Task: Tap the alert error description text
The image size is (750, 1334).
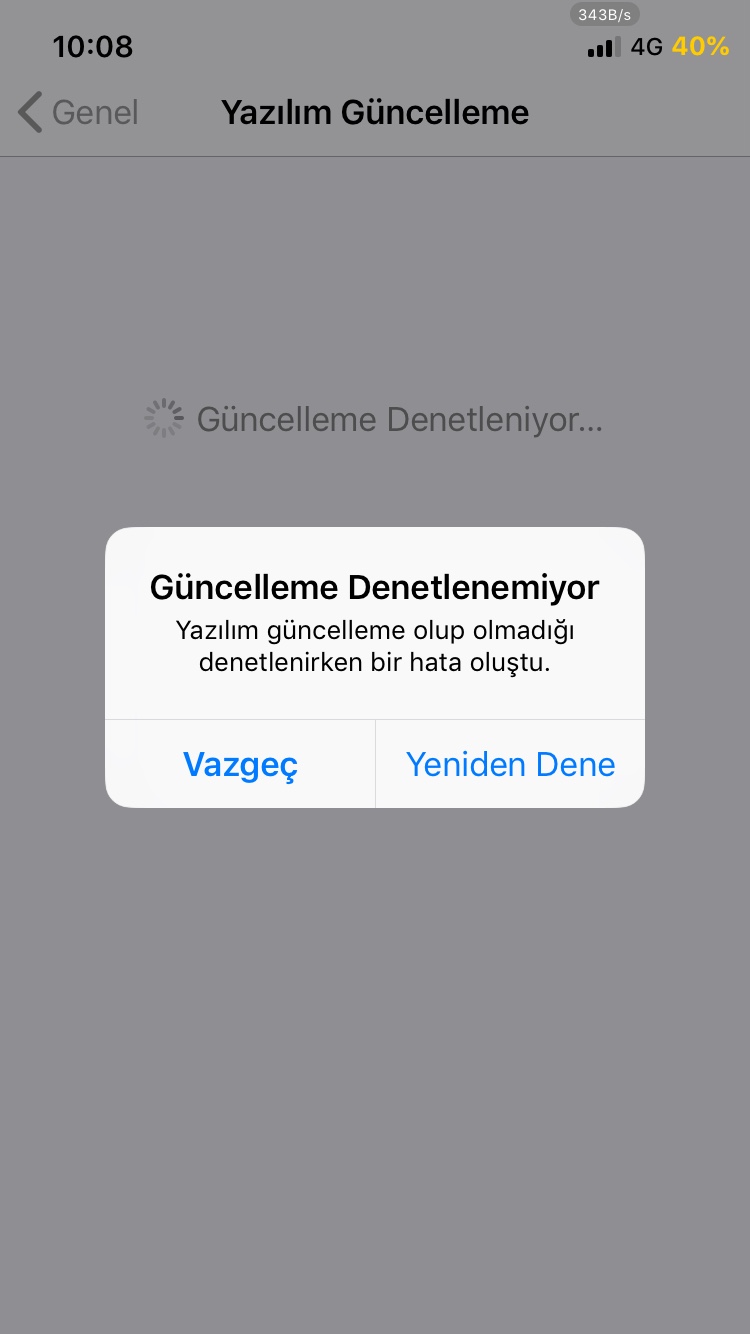Action: click(x=375, y=646)
